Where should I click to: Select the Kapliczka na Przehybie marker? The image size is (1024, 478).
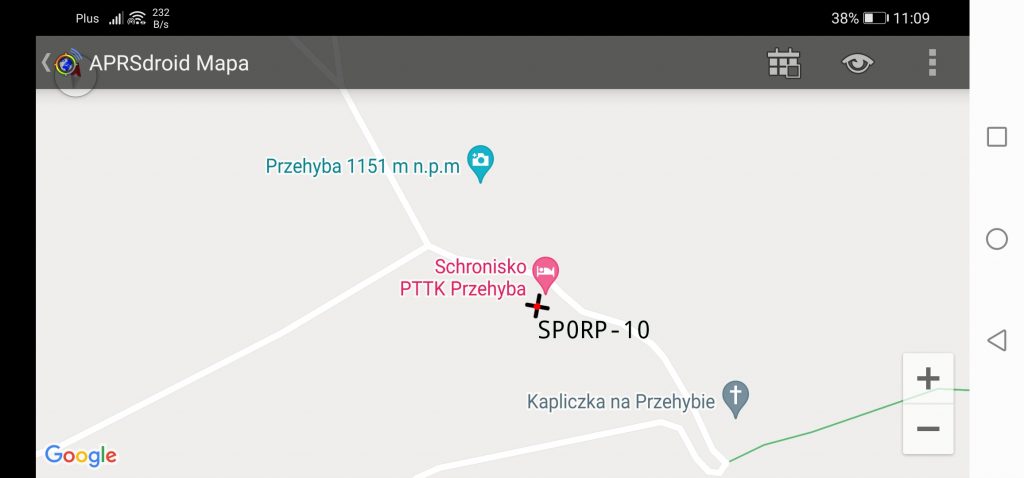[736, 397]
